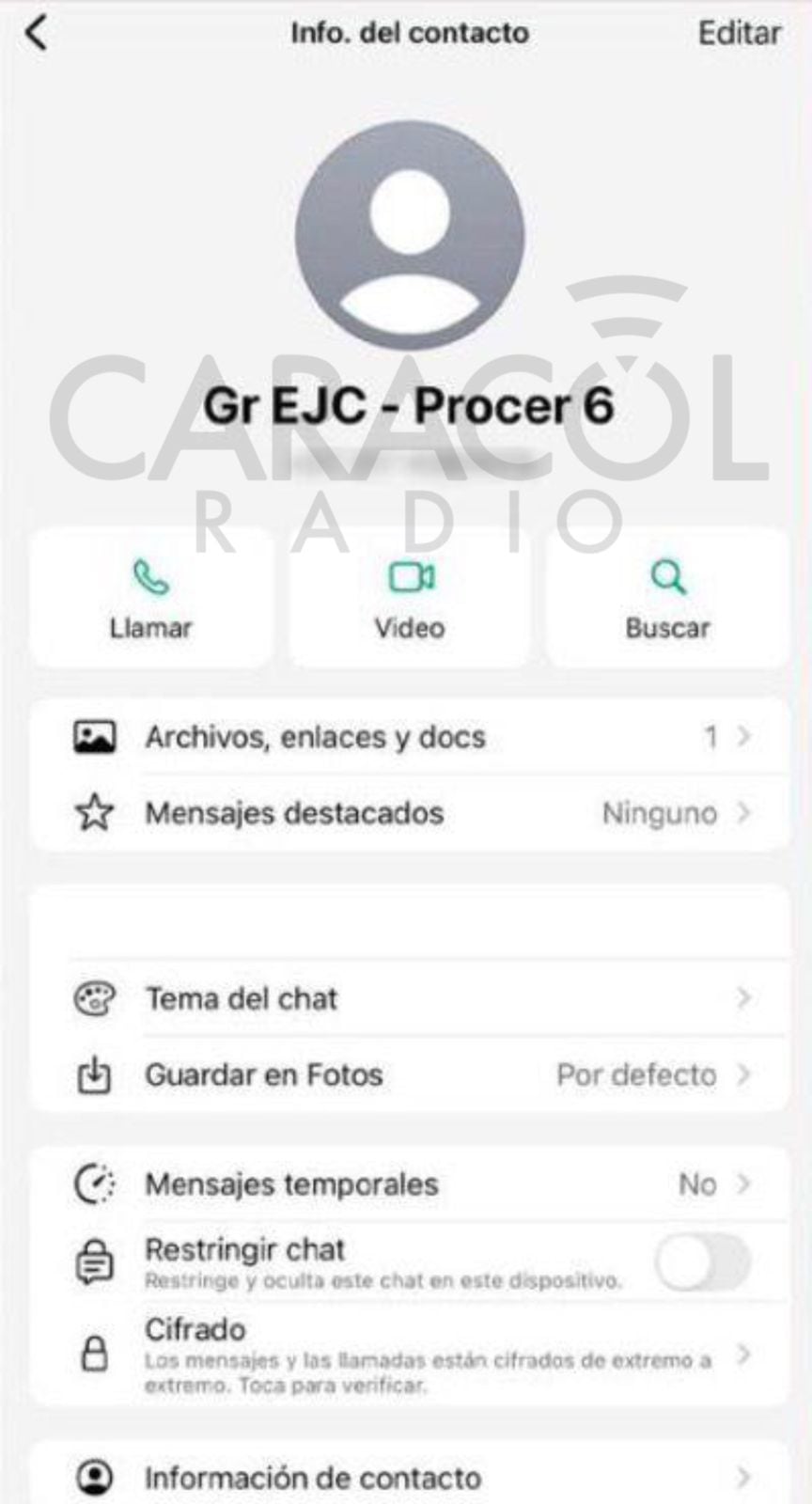Search the chat with Buscar
The width and height of the screenshot is (812, 1504).
[667, 599]
